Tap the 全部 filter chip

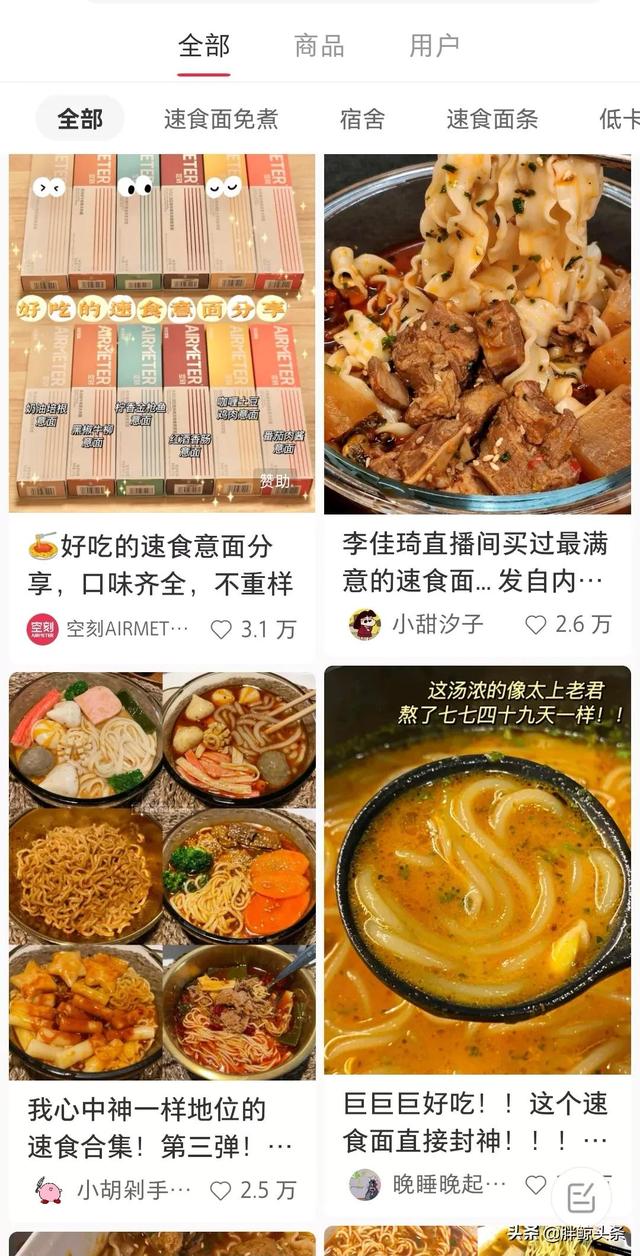pos(80,119)
